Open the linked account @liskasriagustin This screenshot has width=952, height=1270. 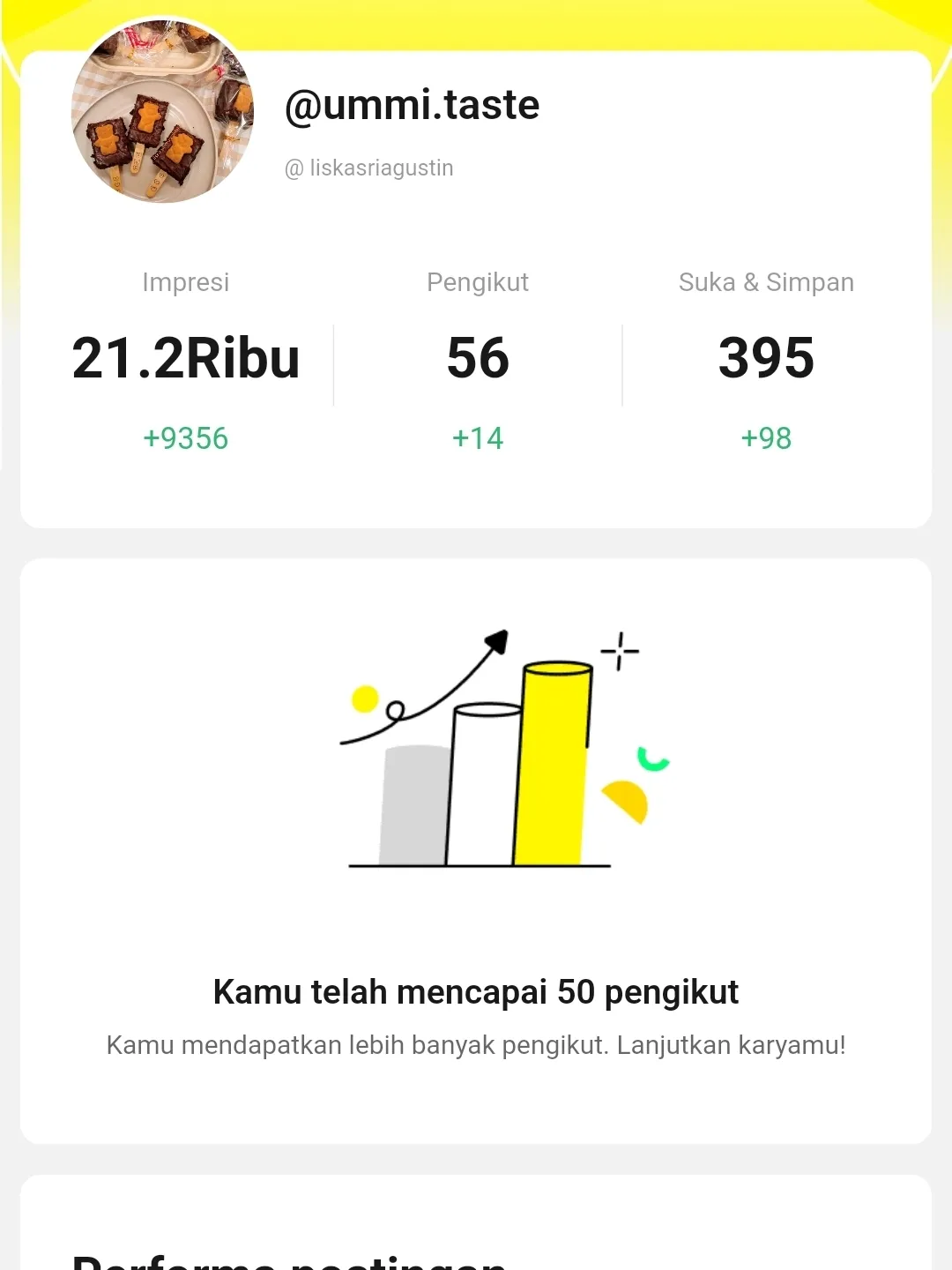[x=368, y=168]
